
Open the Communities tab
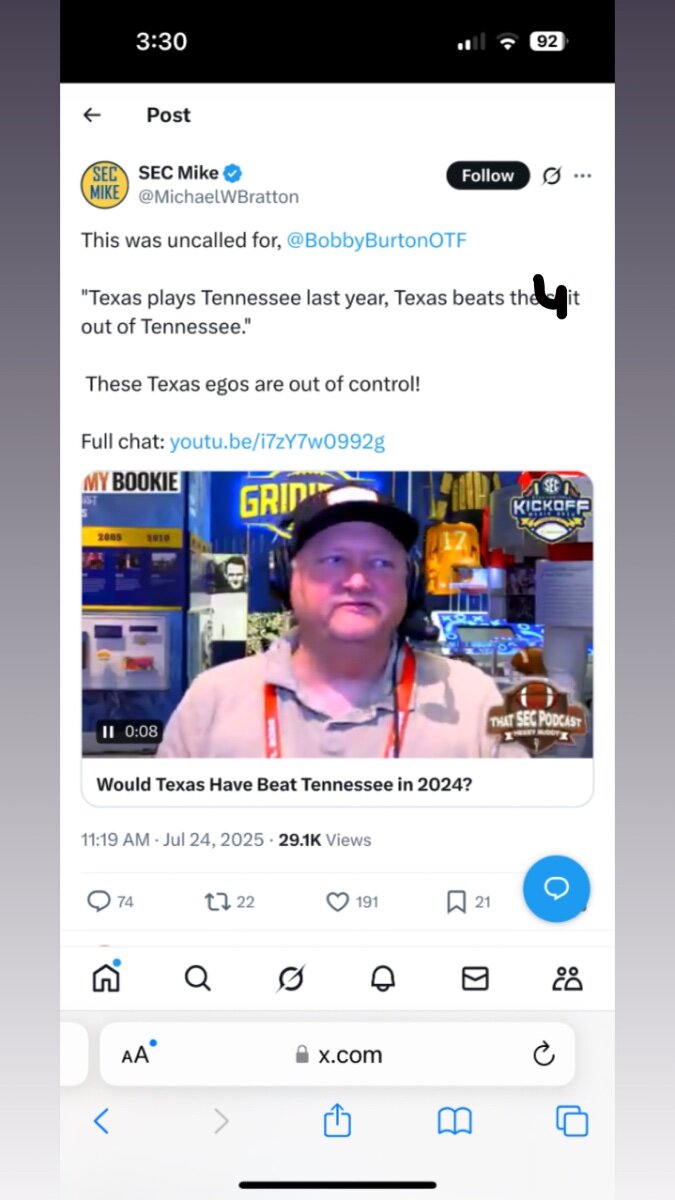(567, 978)
